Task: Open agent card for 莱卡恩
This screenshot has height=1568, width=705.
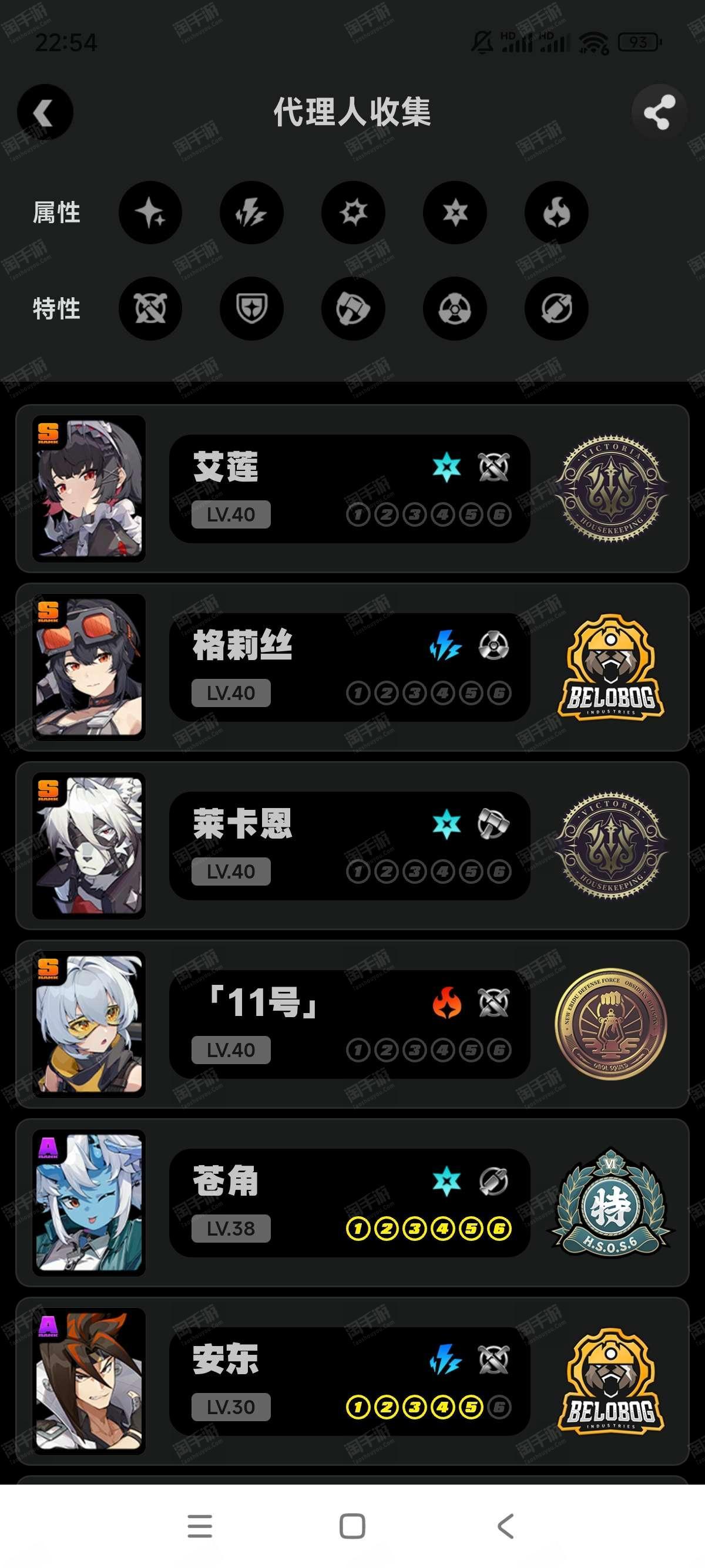Action: (352, 846)
